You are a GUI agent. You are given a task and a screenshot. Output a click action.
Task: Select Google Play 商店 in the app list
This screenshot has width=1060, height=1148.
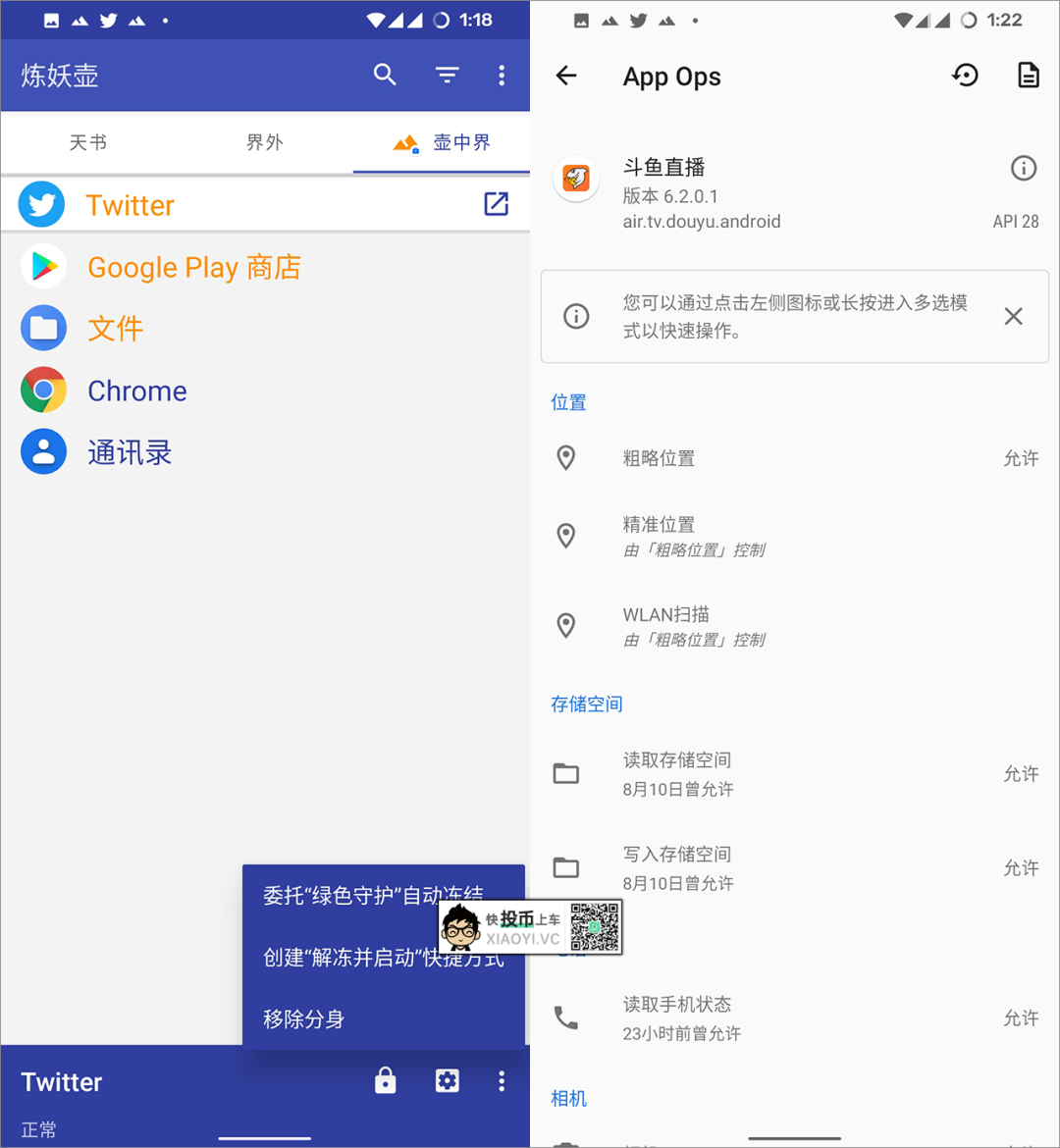[x=194, y=267]
